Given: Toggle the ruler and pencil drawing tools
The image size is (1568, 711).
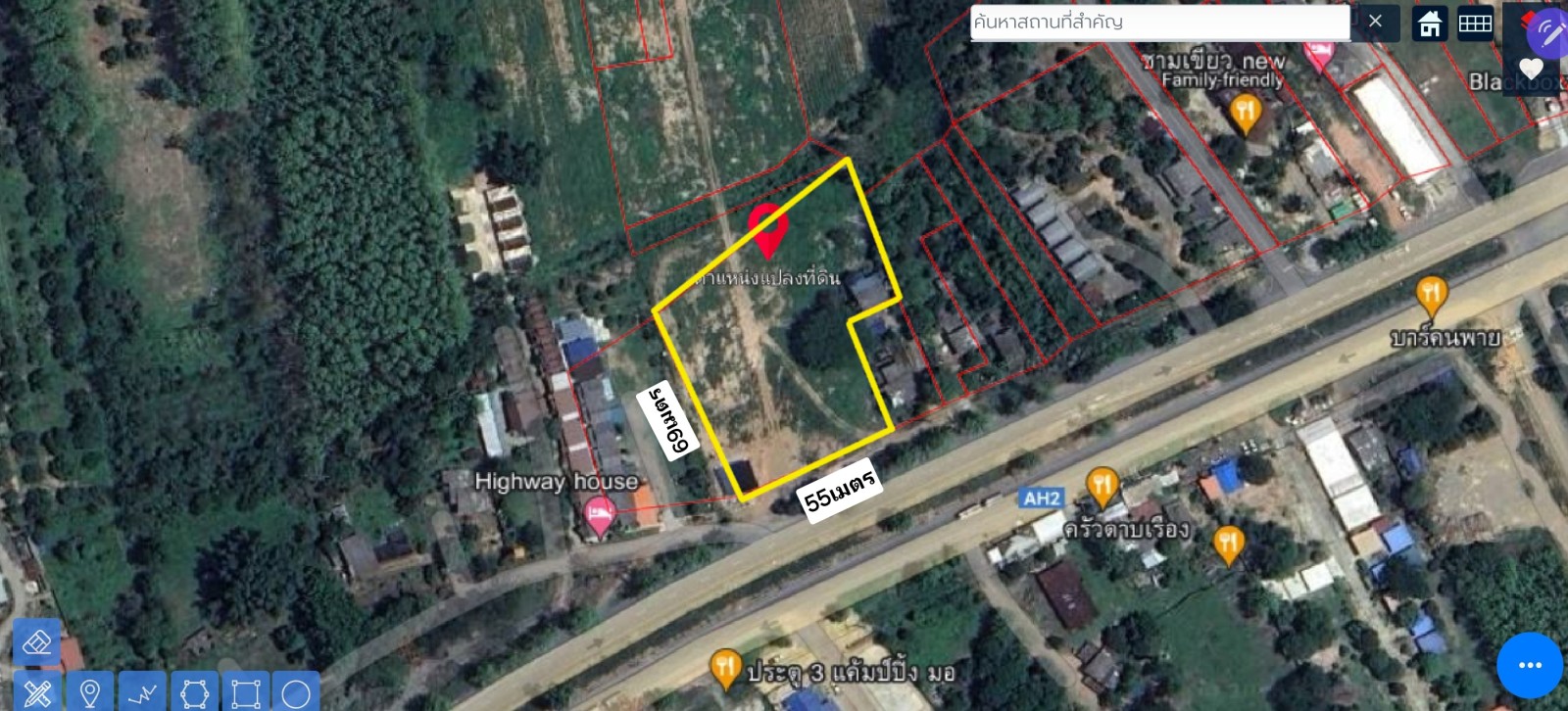Looking at the screenshot, I should pos(37,692).
